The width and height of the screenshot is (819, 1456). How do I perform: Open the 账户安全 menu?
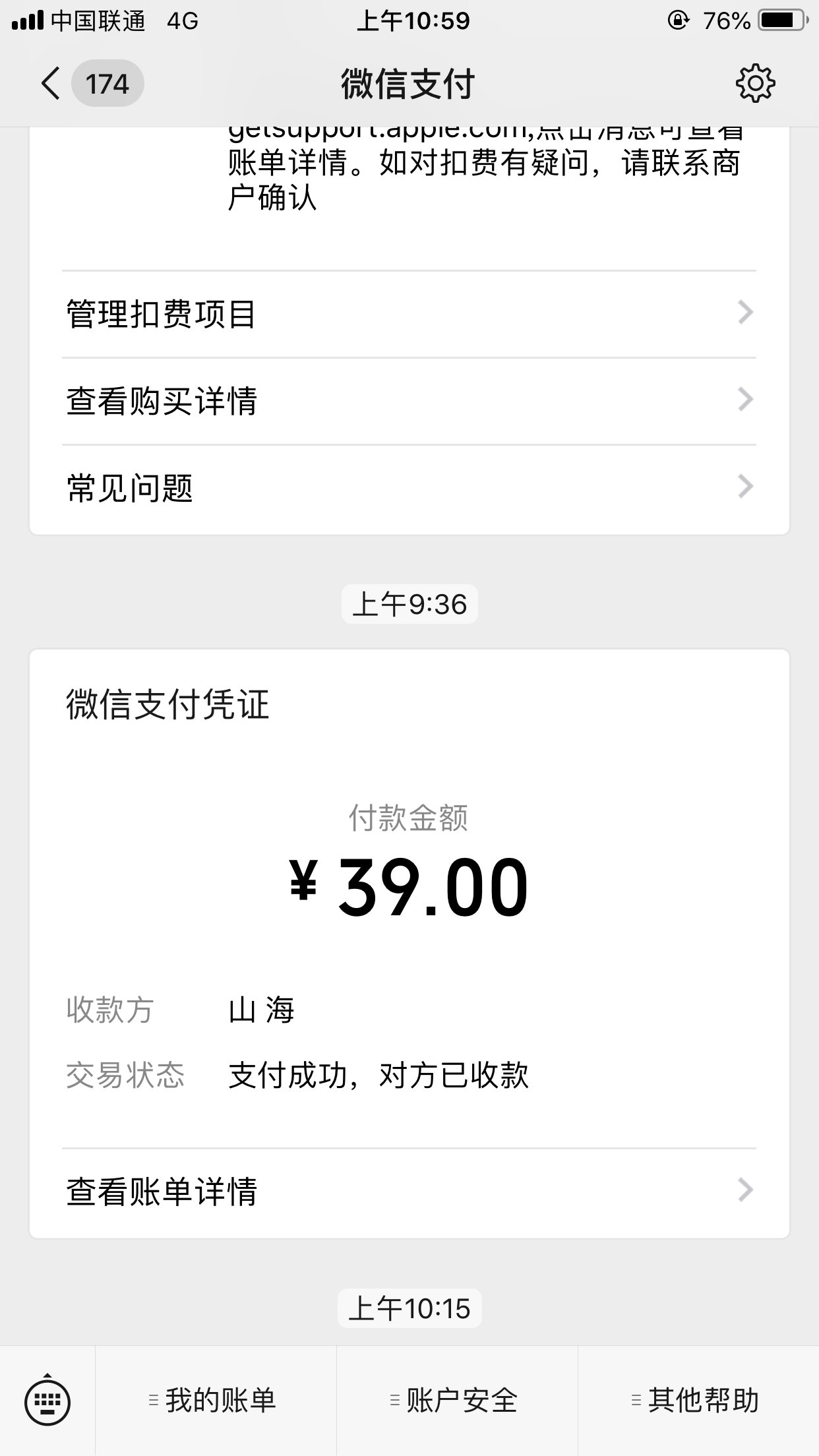pos(457,1401)
